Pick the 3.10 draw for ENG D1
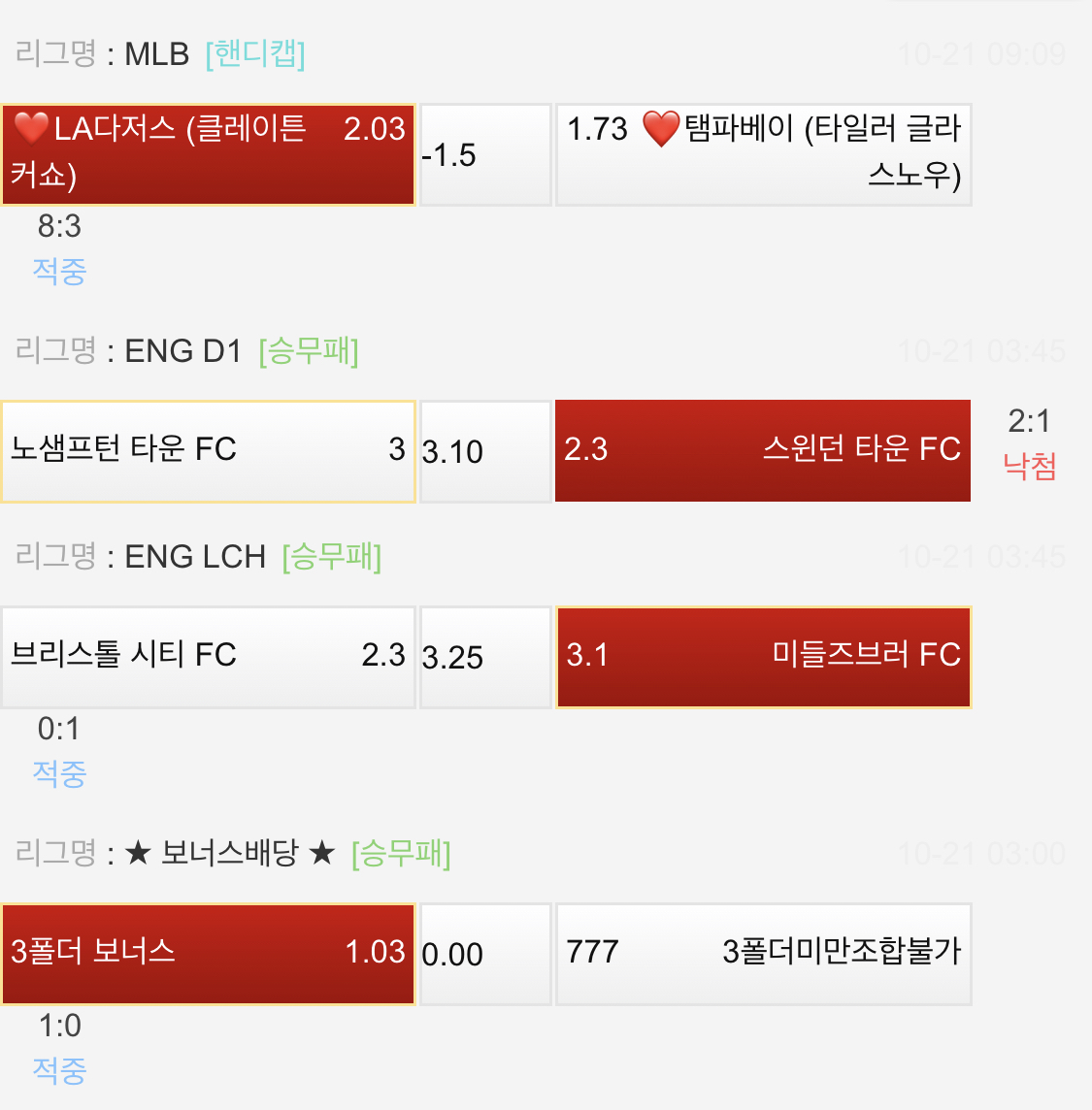The image size is (1092, 1110). 484,451
